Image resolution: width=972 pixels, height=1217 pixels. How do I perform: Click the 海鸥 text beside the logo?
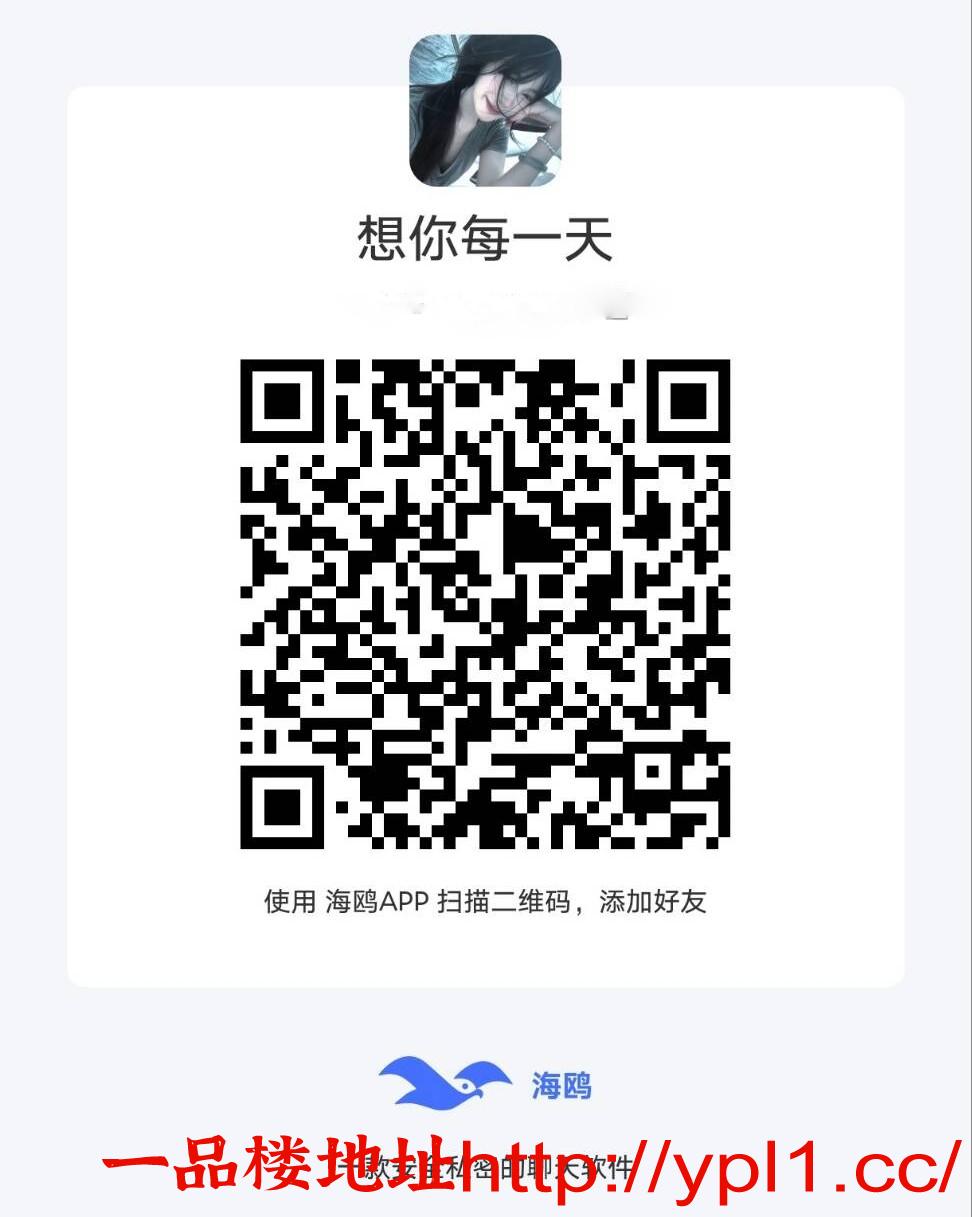click(x=562, y=1083)
